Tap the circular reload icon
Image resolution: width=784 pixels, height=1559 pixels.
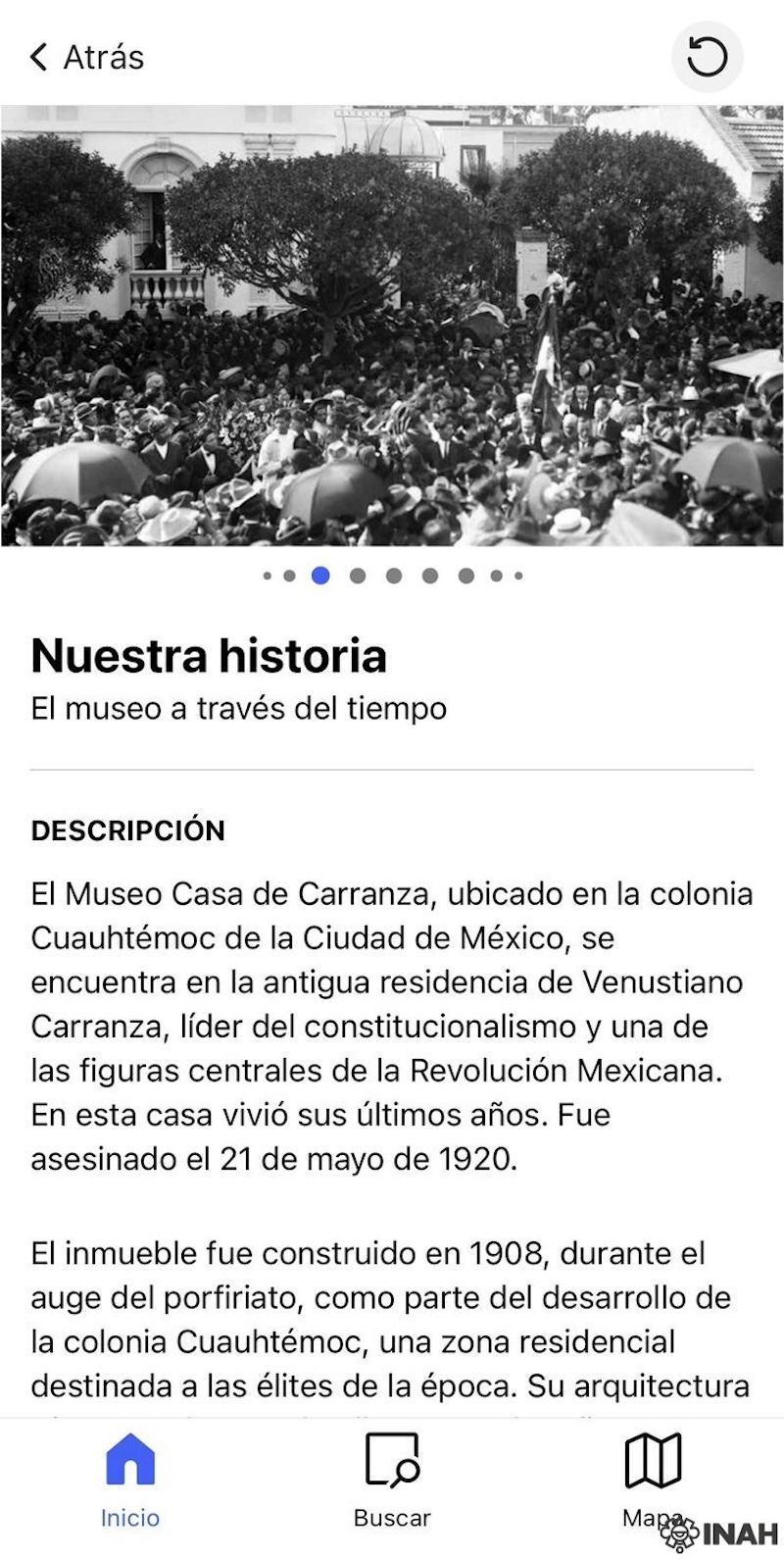[707, 57]
